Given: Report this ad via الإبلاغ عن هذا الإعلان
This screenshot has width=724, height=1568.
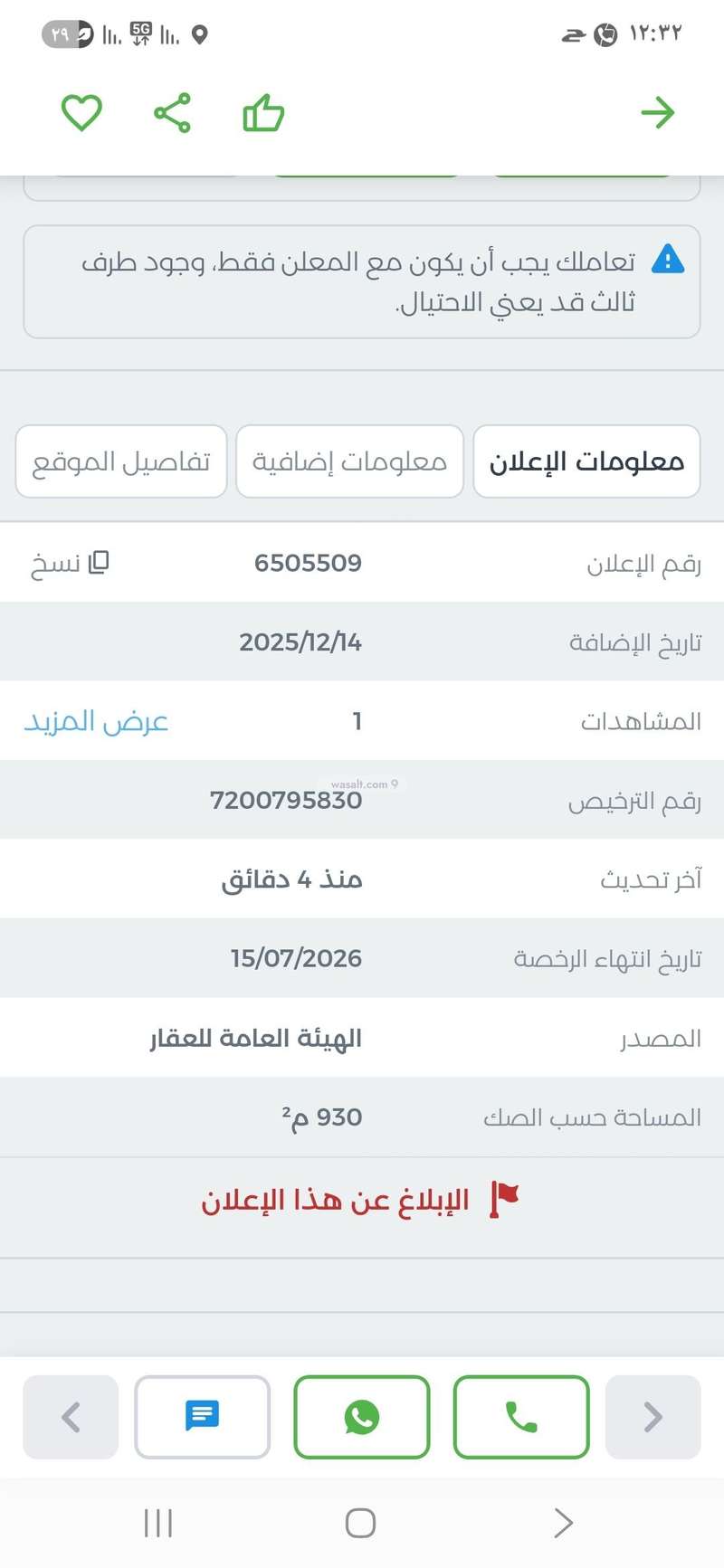Looking at the screenshot, I should pyautogui.click(x=360, y=1200).
